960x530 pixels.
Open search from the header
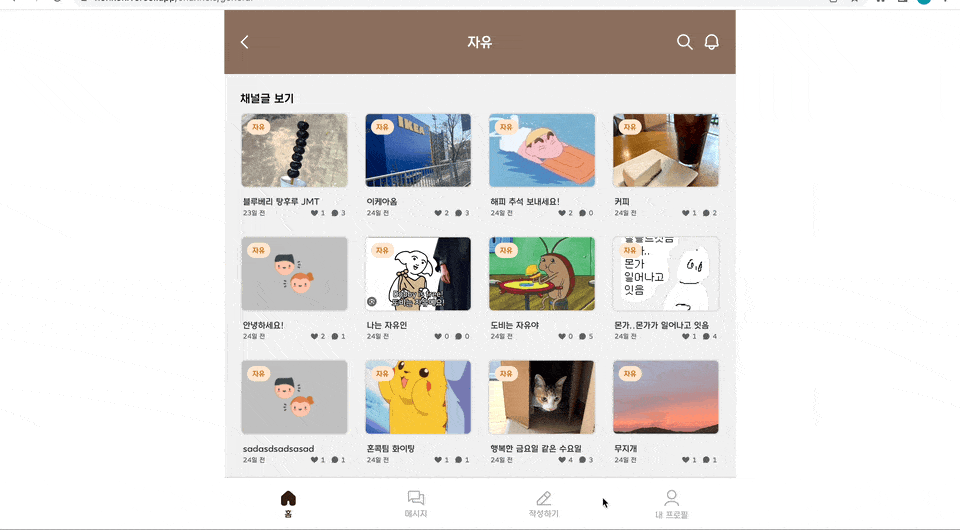[x=684, y=42]
